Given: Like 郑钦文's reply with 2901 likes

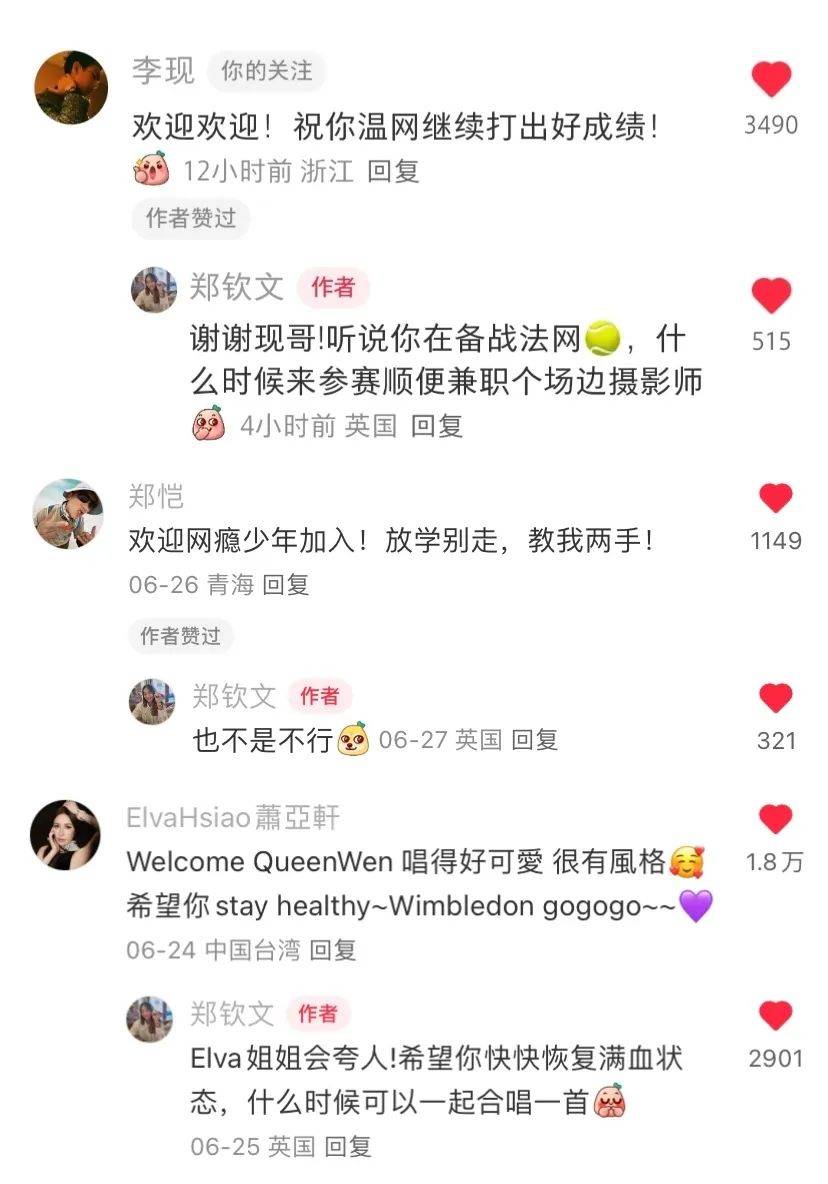Looking at the screenshot, I should tap(776, 1015).
